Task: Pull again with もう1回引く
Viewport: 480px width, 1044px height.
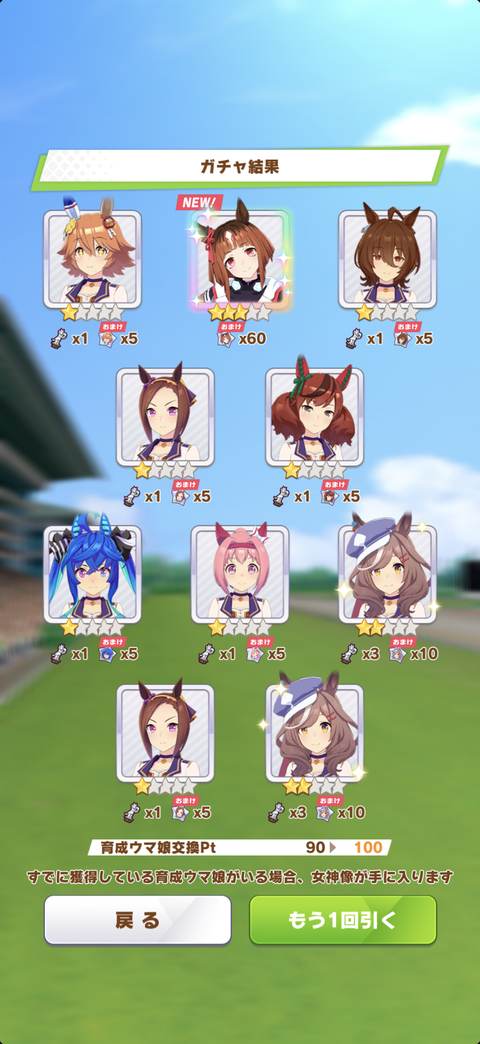Action: [x=343, y=919]
